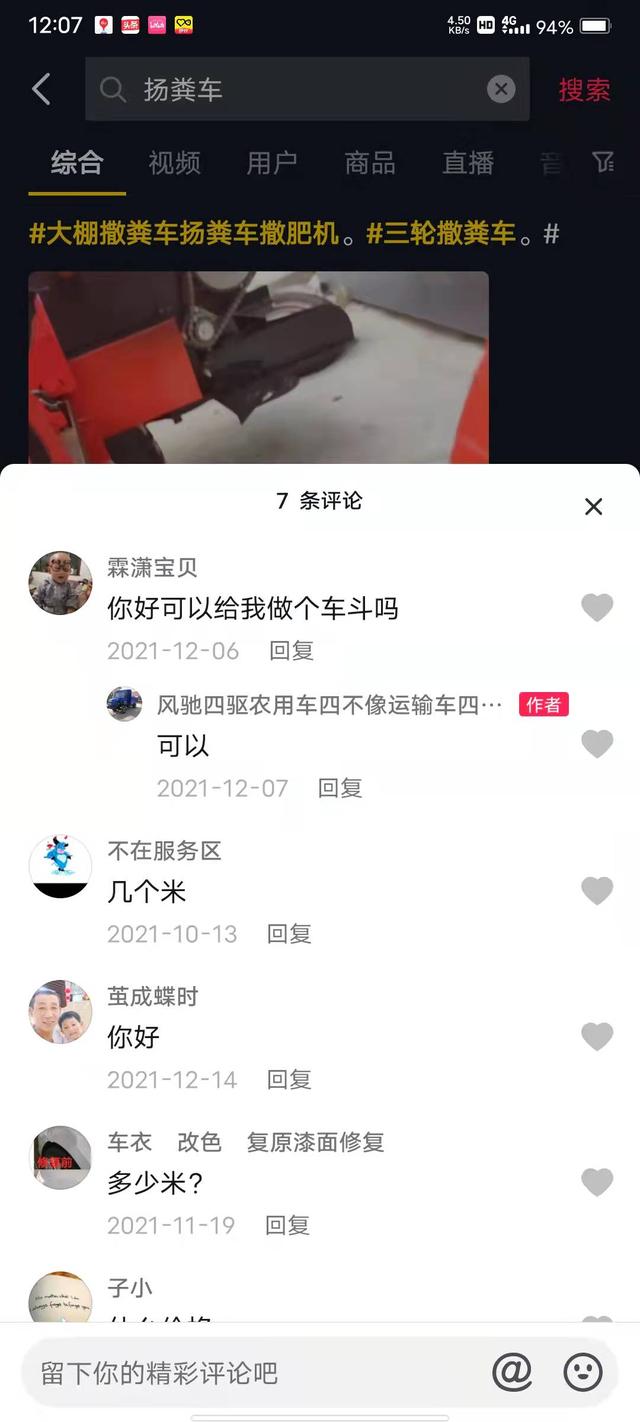640x1422 pixels.
Task: Like the comment 多少米?
Action: (597, 1182)
